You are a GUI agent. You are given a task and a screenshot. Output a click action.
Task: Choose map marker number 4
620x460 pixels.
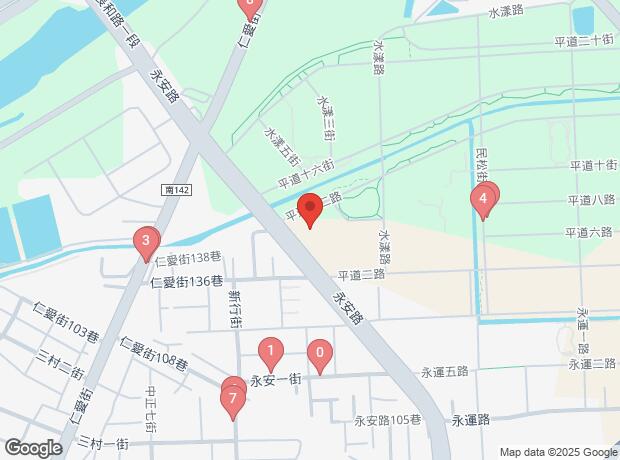483,199
